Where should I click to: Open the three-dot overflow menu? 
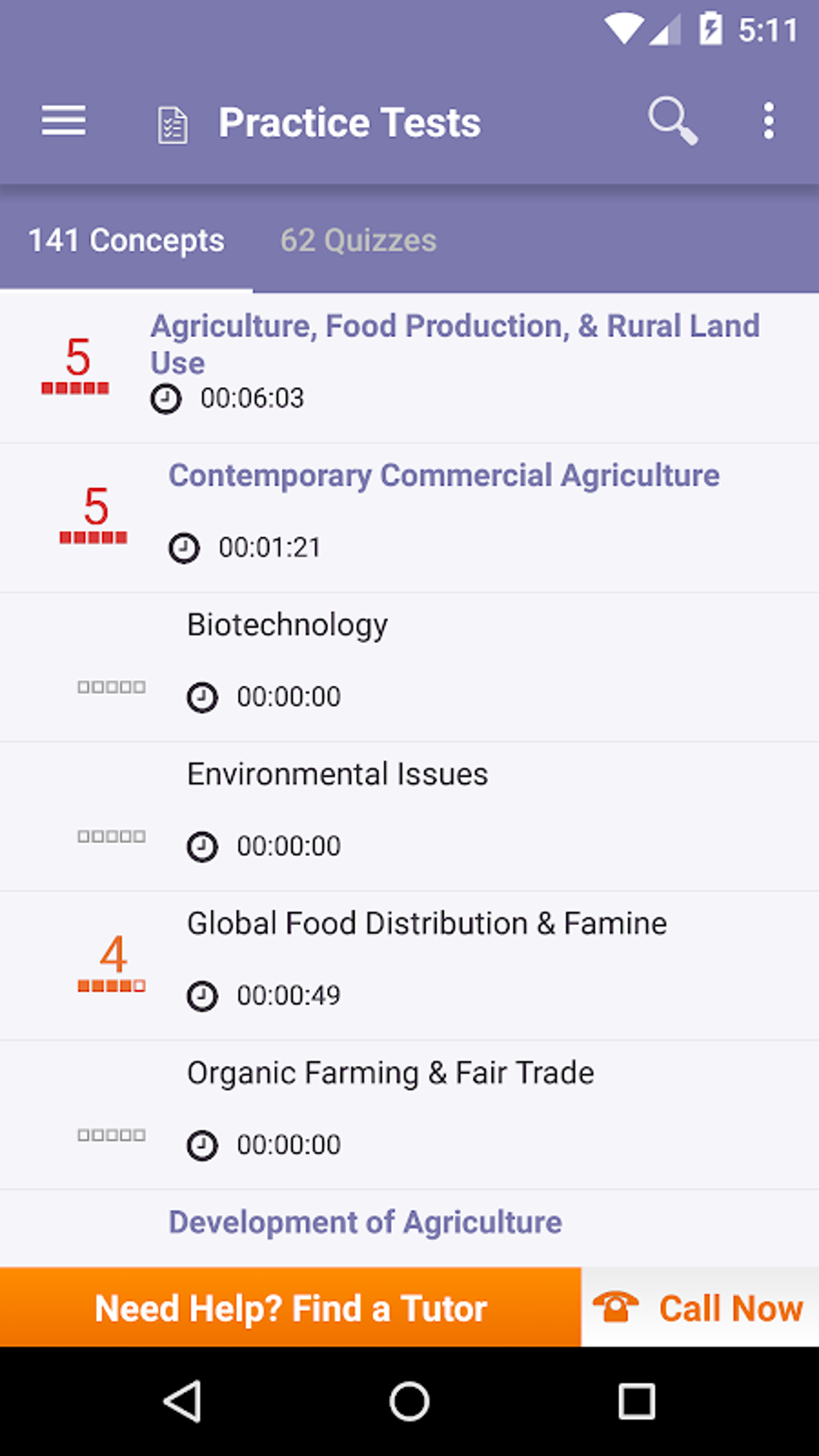click(x=768, y=121)
